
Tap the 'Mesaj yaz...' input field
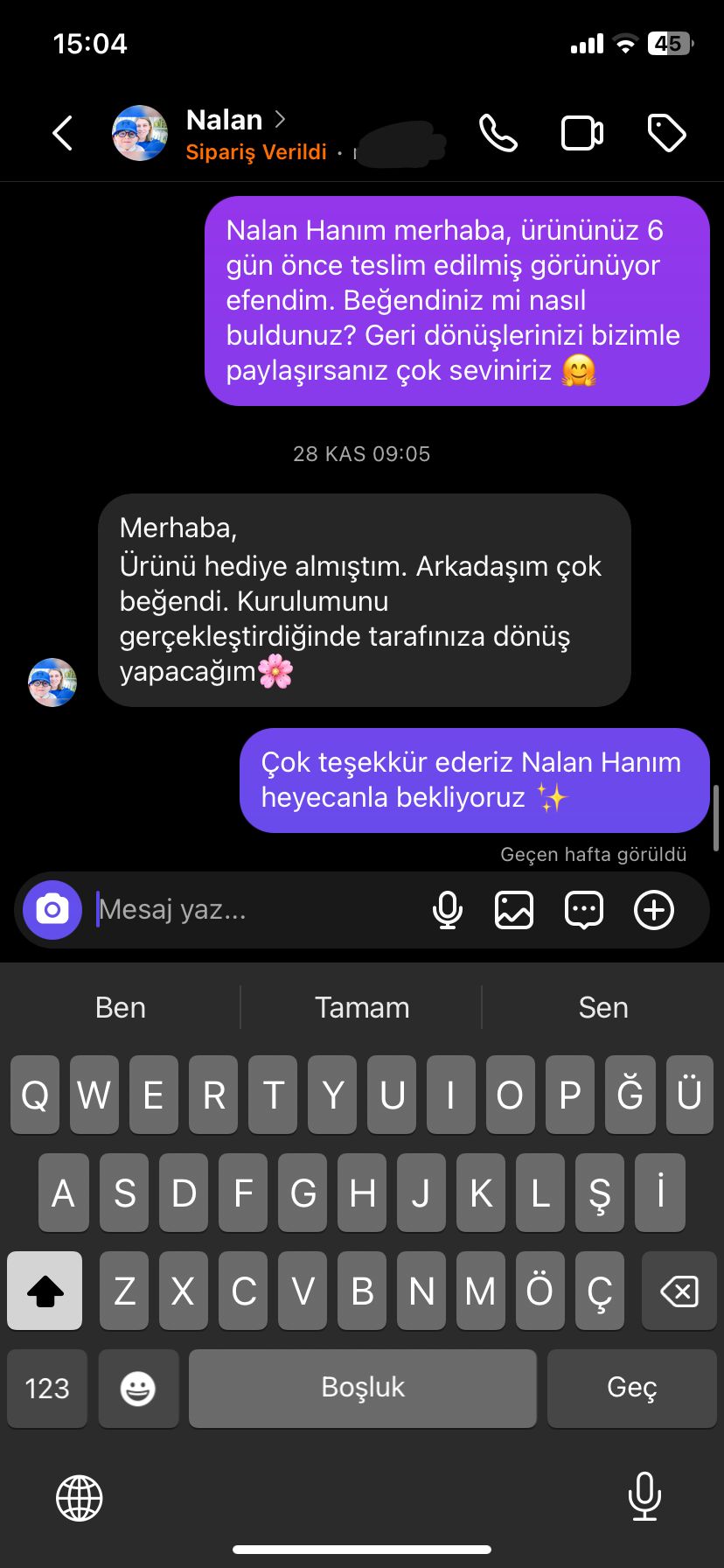[x=219, y=910]
